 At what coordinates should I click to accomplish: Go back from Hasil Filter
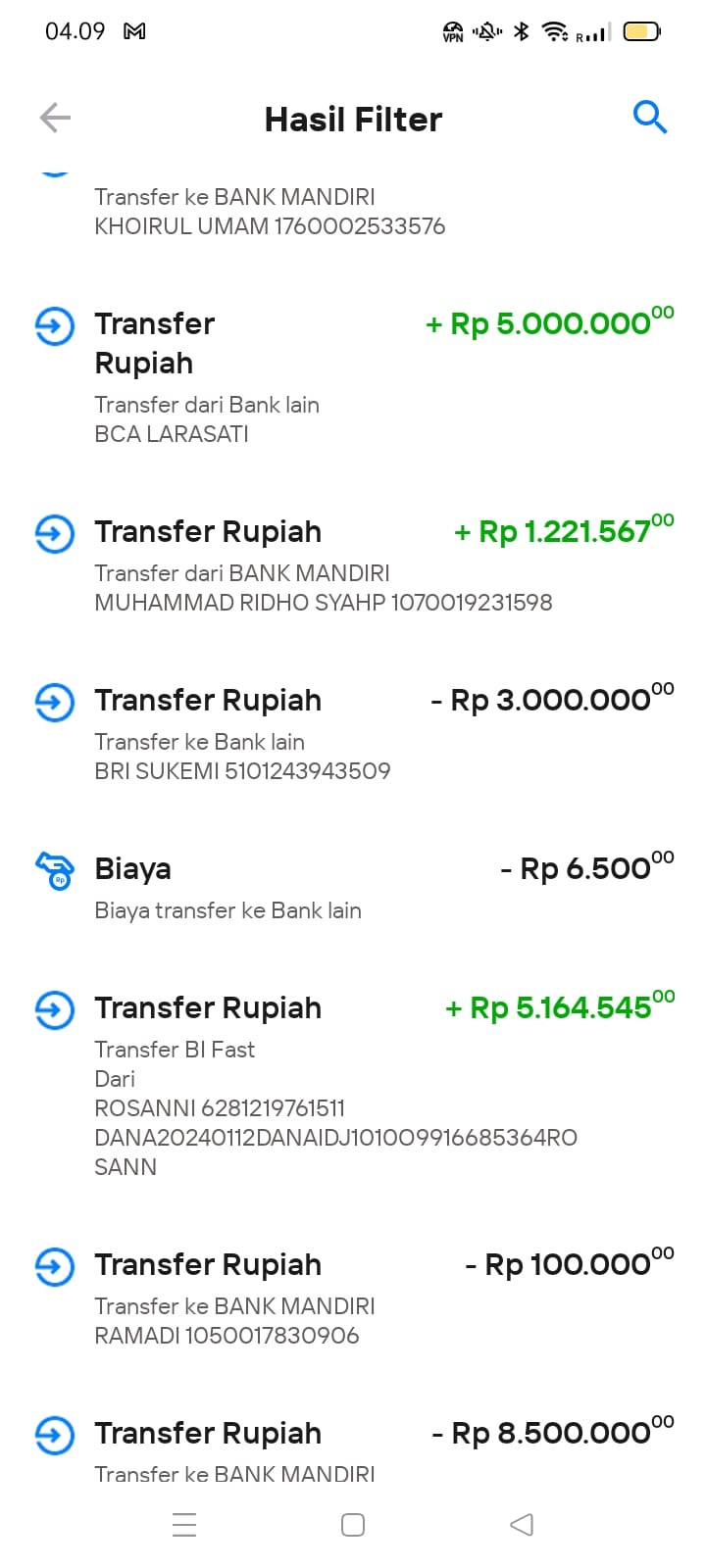tap(55, 119)
